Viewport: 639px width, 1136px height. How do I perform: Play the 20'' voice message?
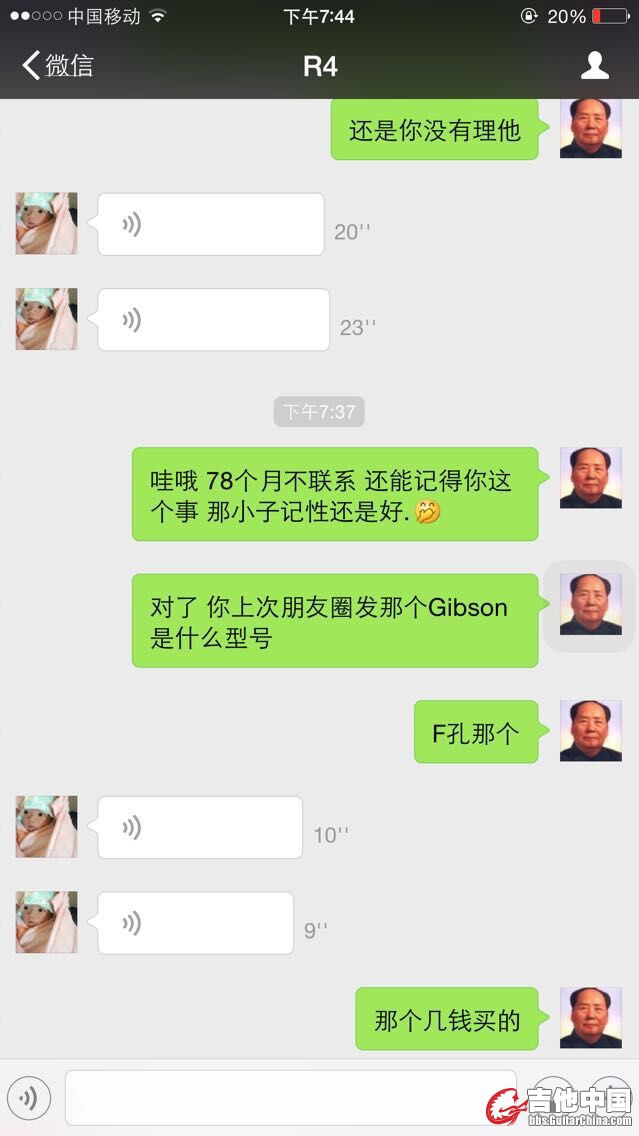point(210,224)
